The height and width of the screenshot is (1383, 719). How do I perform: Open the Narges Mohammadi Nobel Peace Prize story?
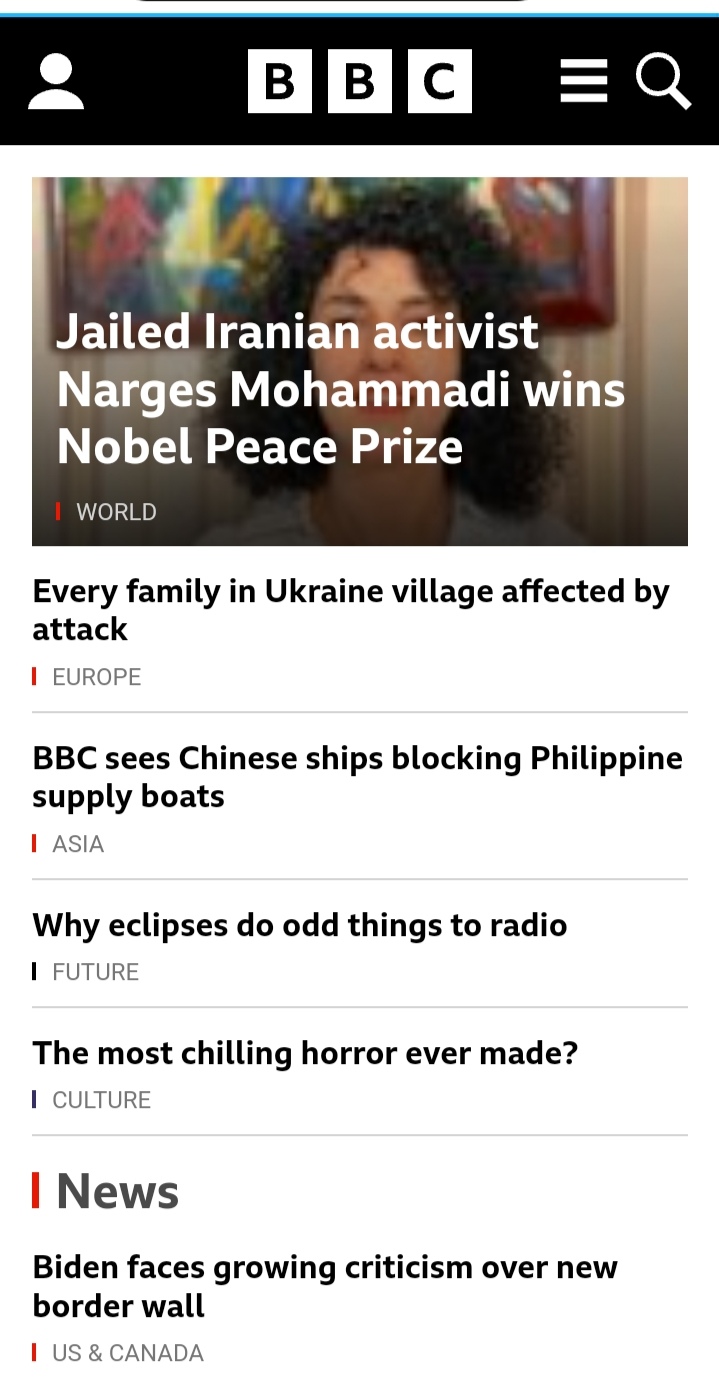(x=340, y=389)
